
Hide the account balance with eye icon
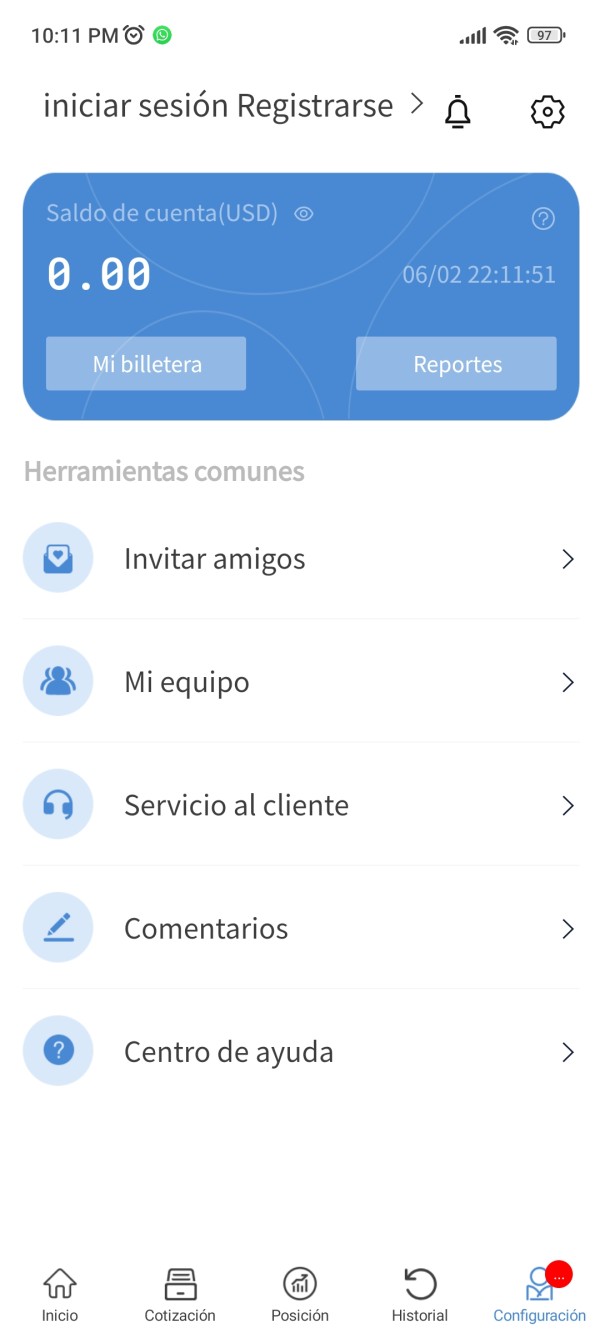pyautogui.click(x=304, y=213)
